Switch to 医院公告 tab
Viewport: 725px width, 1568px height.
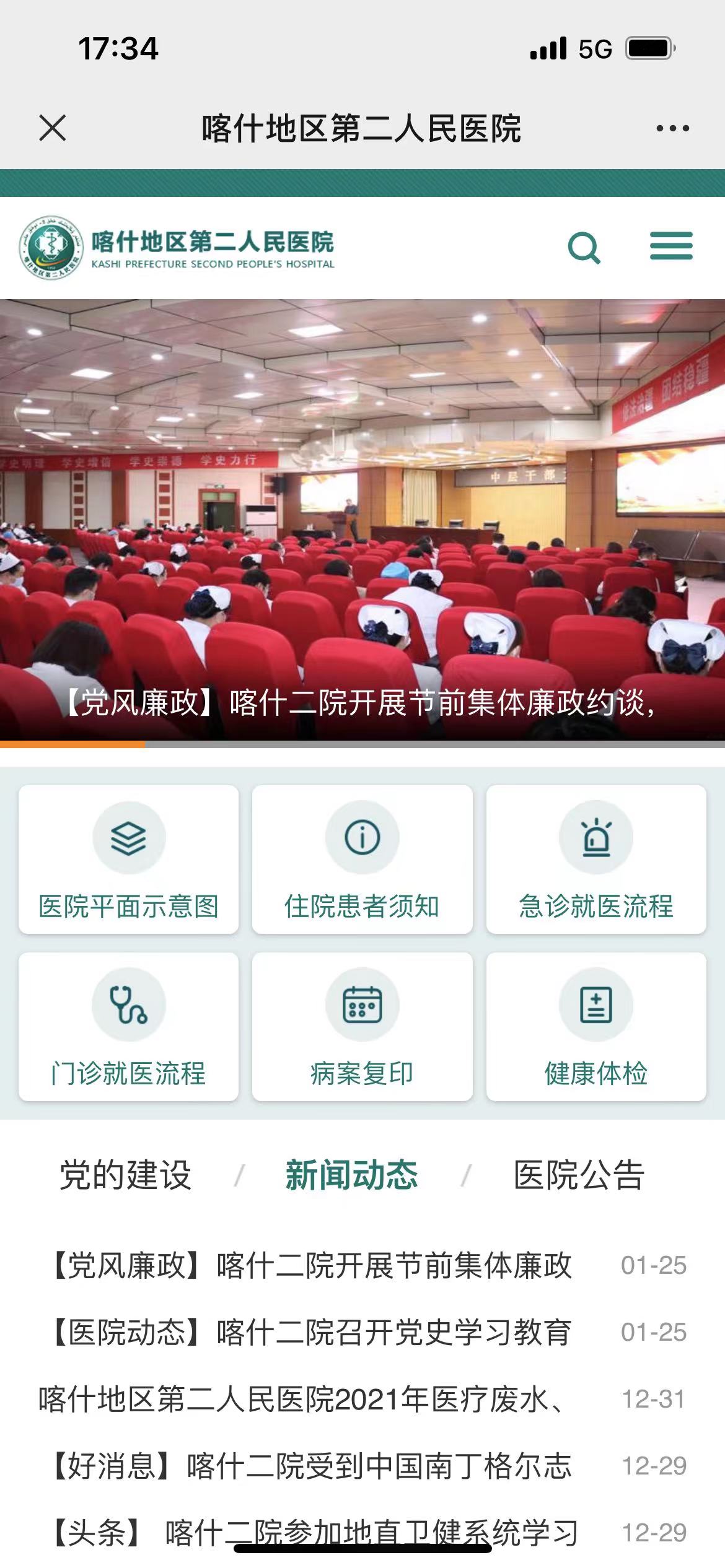click(579, 1175)
